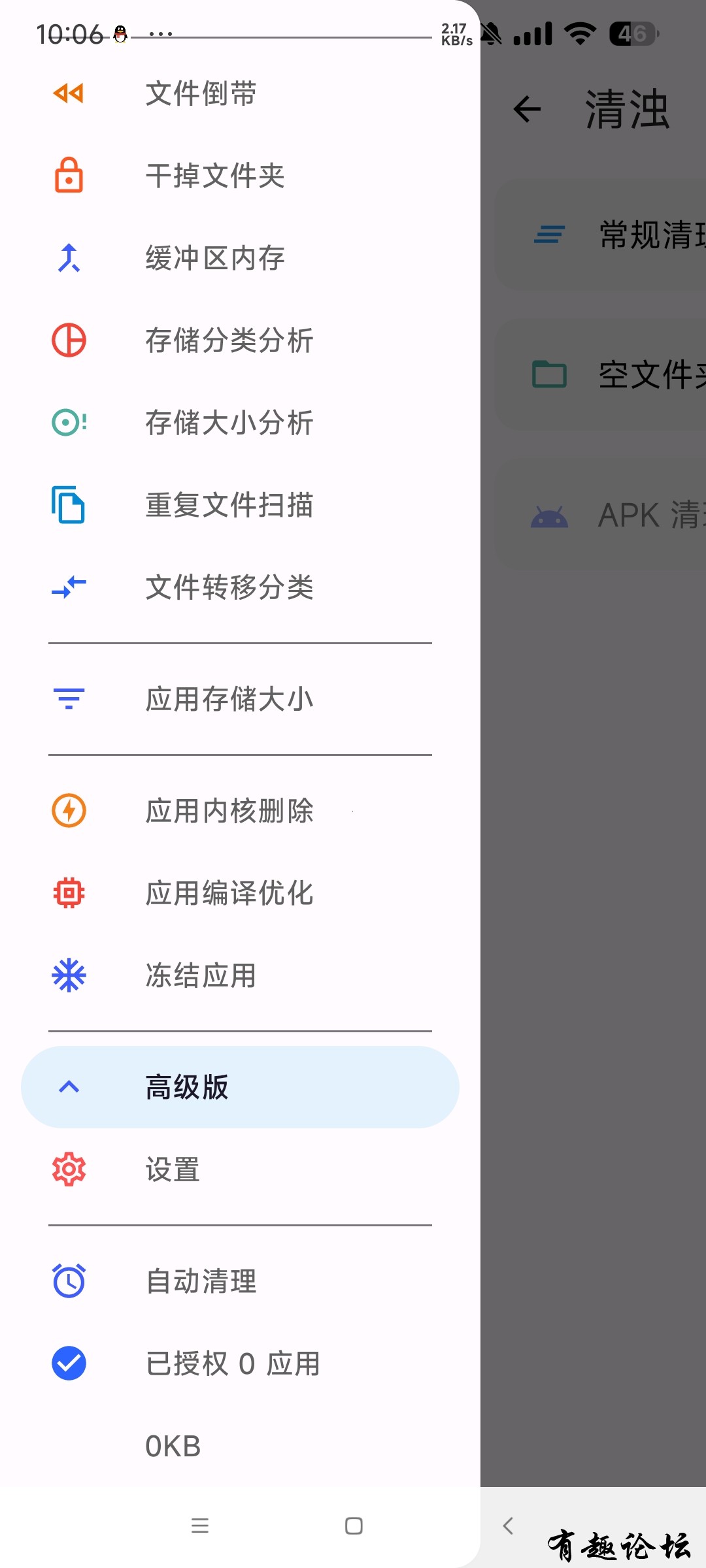
Task: Collapse the 高级版 section
Action: (x=239, y=1087)
